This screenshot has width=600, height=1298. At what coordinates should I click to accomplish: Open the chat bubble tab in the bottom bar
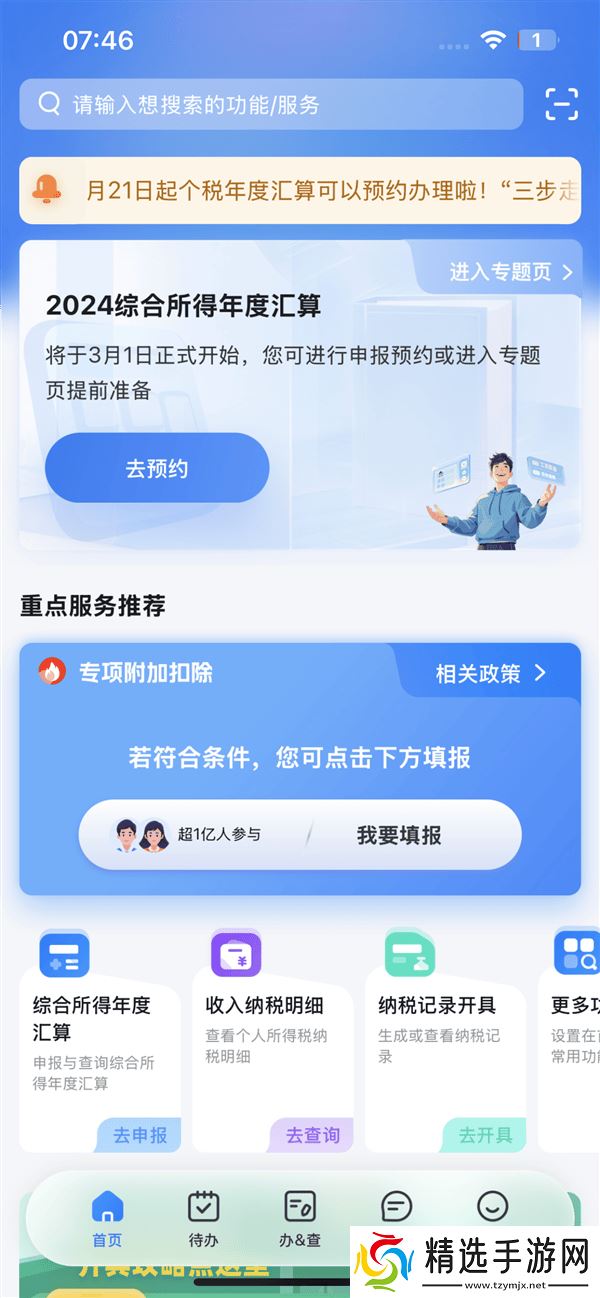[x=397, y=1208]
